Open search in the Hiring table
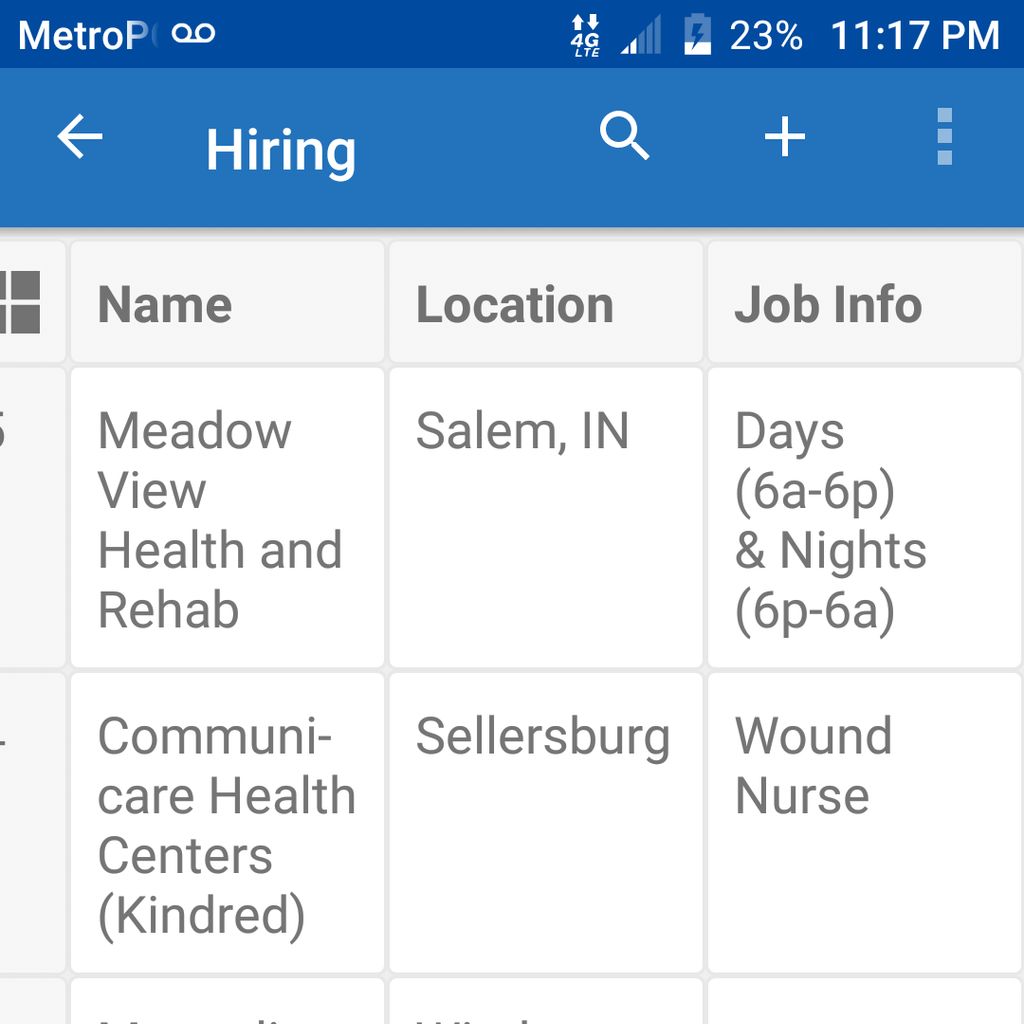This screenshot has width=1024, height=1024. [625, 137]
